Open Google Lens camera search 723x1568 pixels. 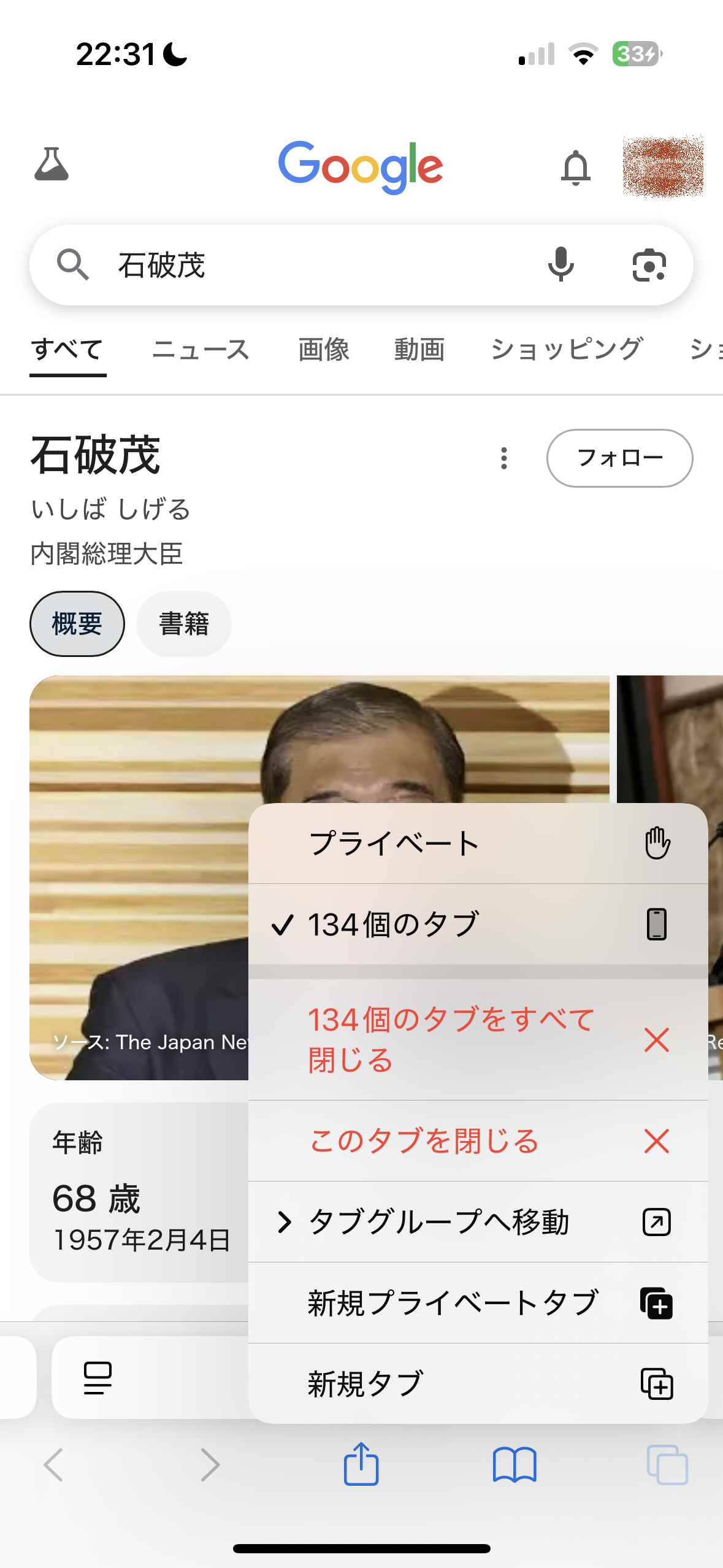click(x=649, y=265)
